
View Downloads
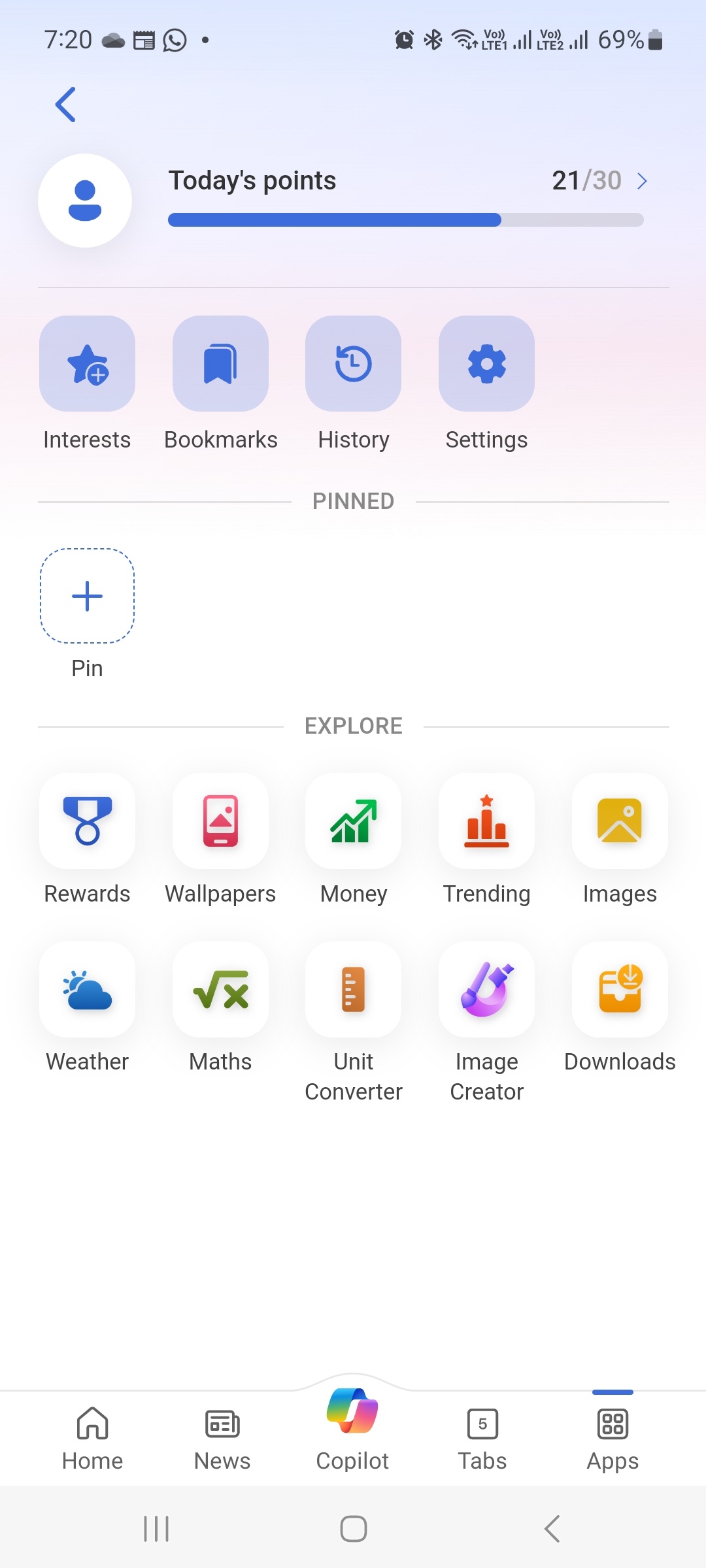tap(620, 989)
